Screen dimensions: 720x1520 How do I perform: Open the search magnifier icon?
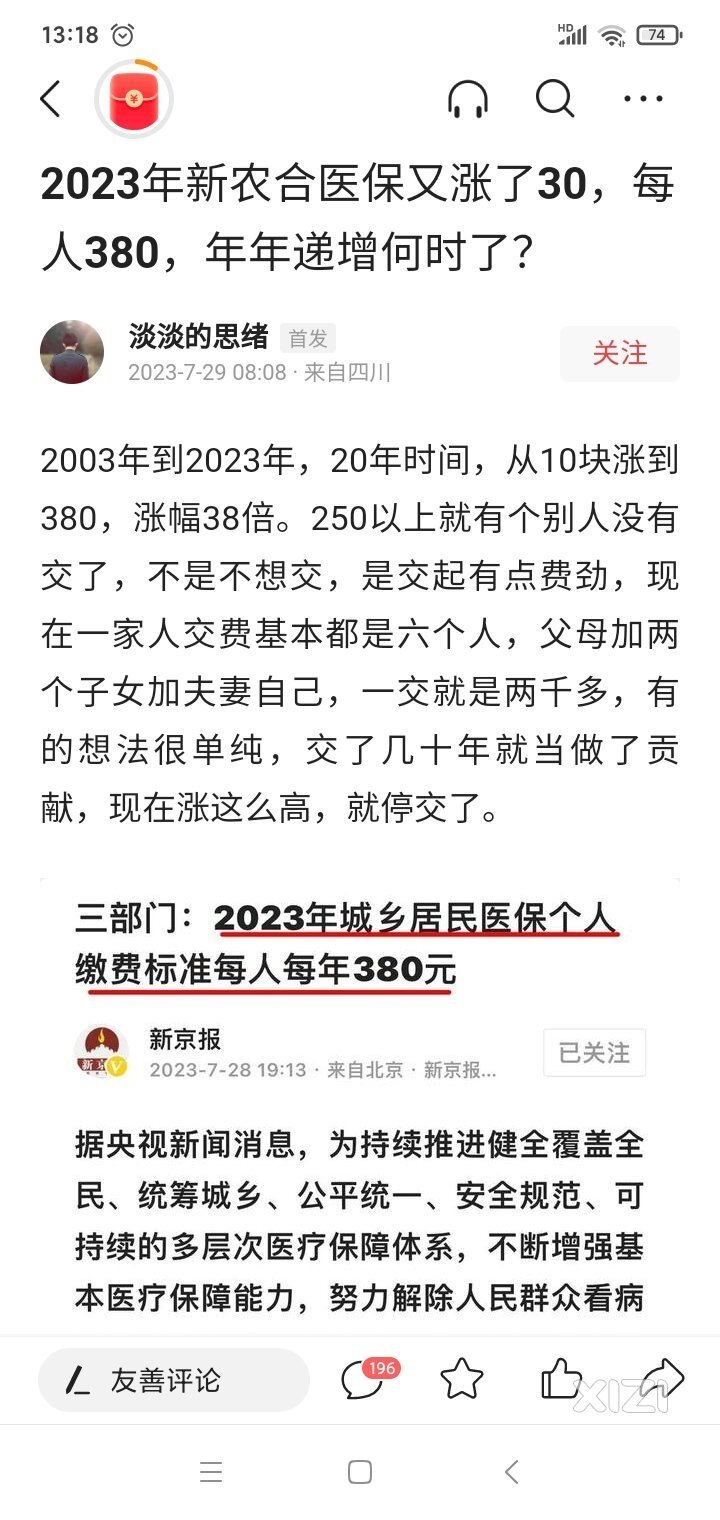(555, 99)
